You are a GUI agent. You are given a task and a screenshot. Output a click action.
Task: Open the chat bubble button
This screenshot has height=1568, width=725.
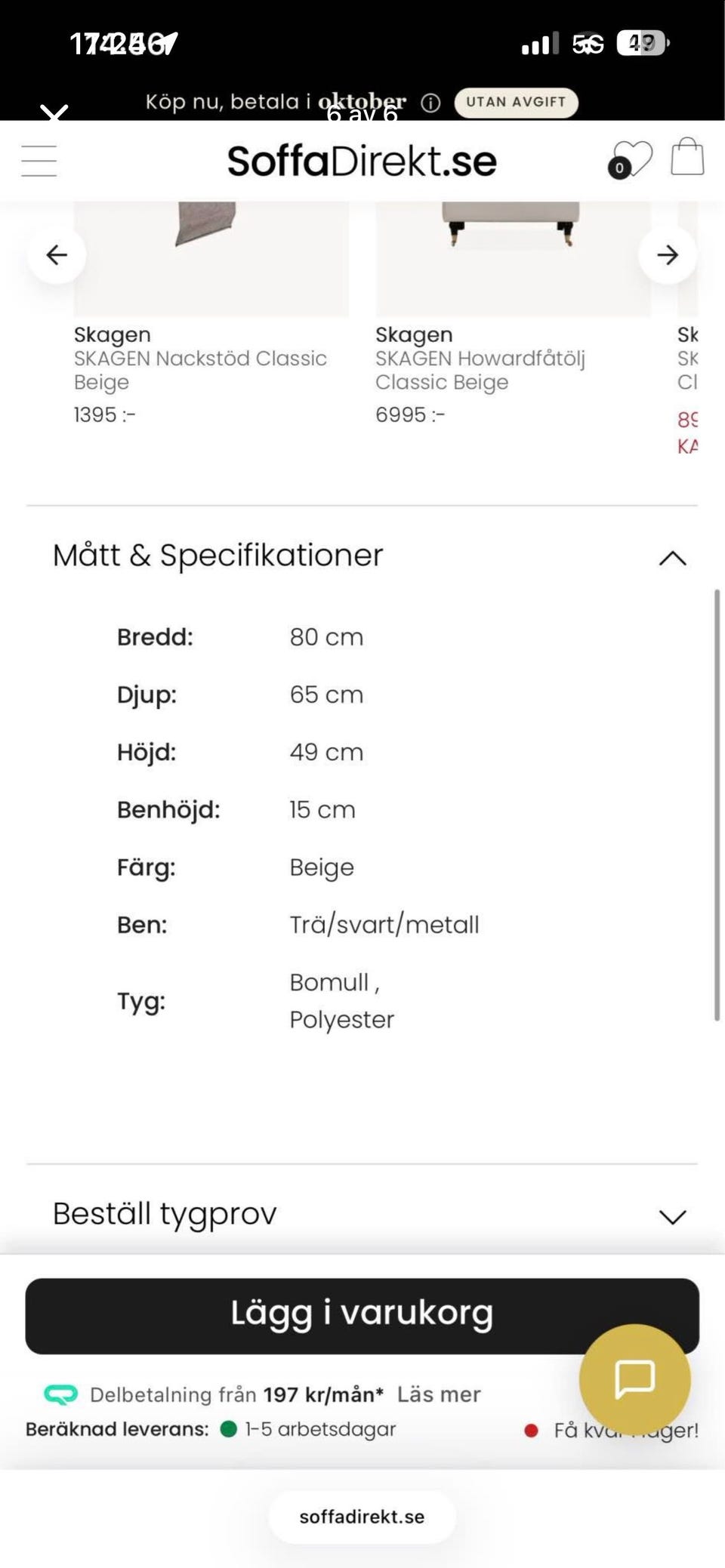(635, 1379)
